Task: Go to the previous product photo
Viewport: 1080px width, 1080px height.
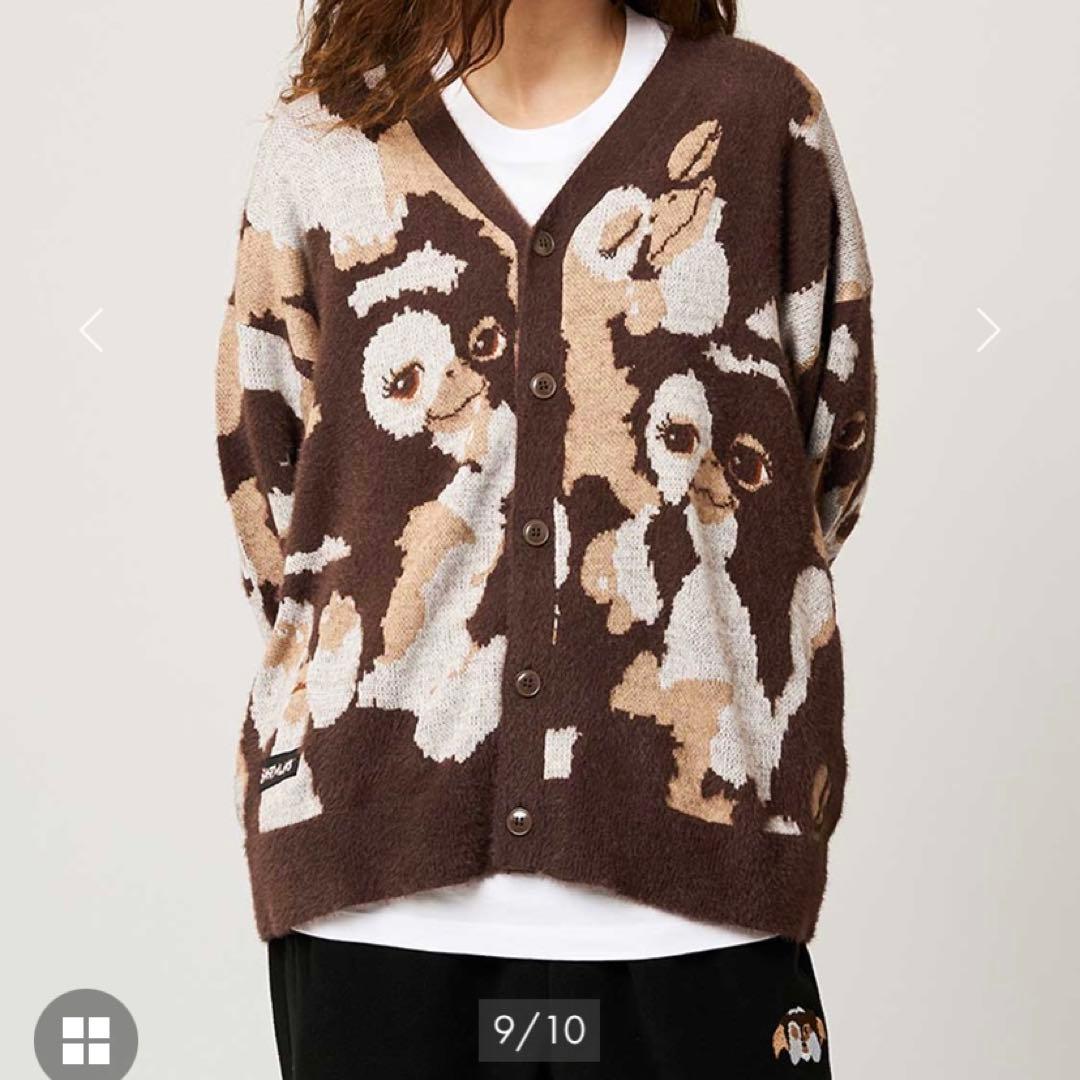Action: coord(91,330)
